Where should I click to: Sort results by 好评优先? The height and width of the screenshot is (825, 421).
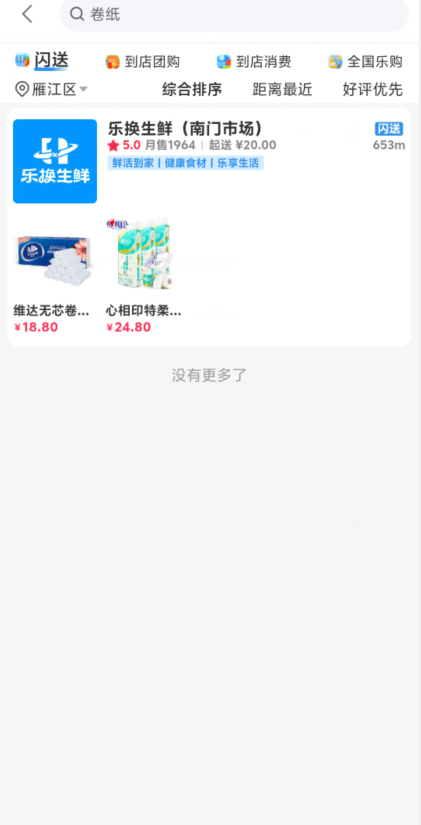(373, 89)
